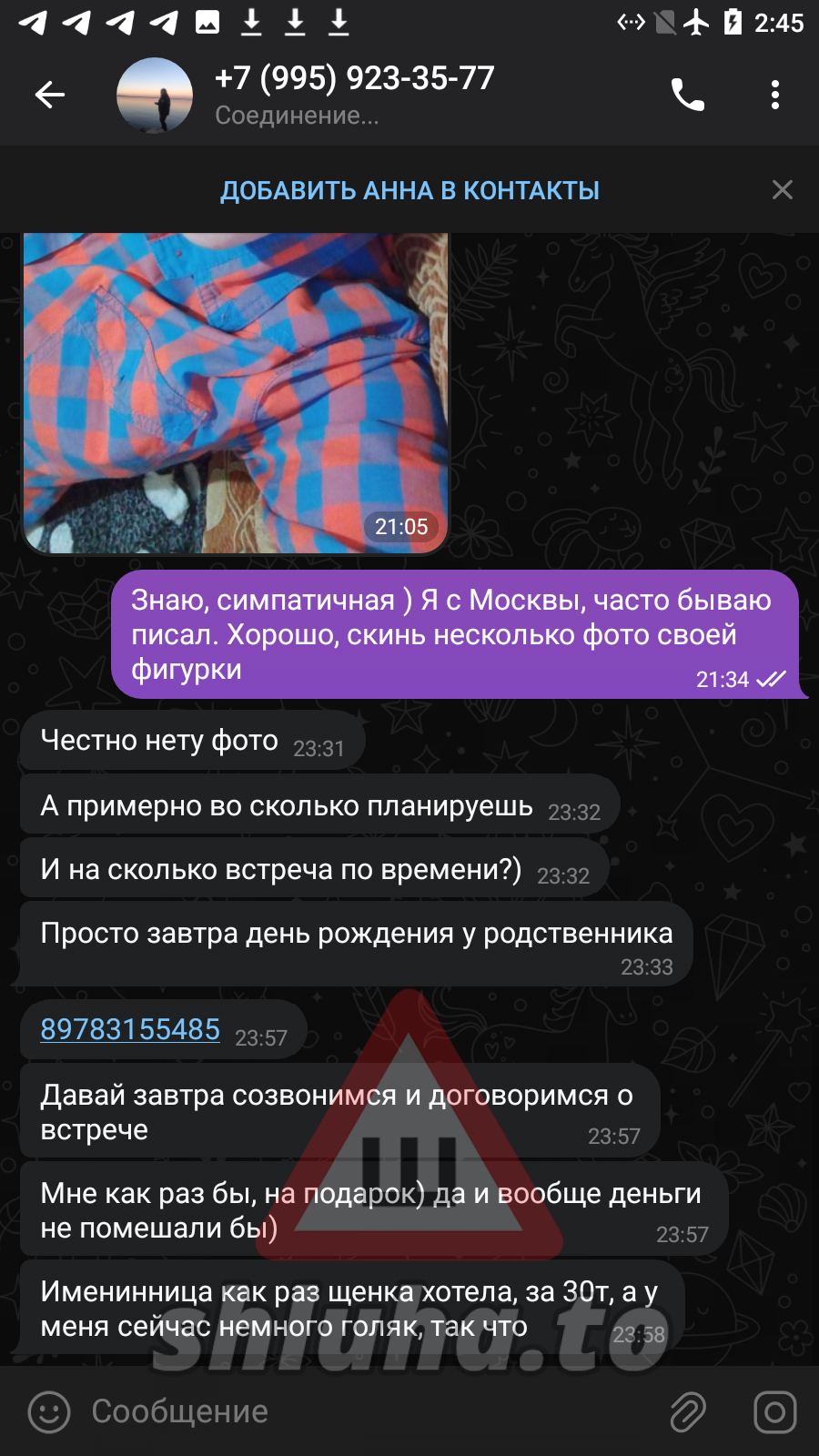The width and height of the screenshot is (819, 1456).
Task: Open the contact's profile picture
Action: [155, 95]
